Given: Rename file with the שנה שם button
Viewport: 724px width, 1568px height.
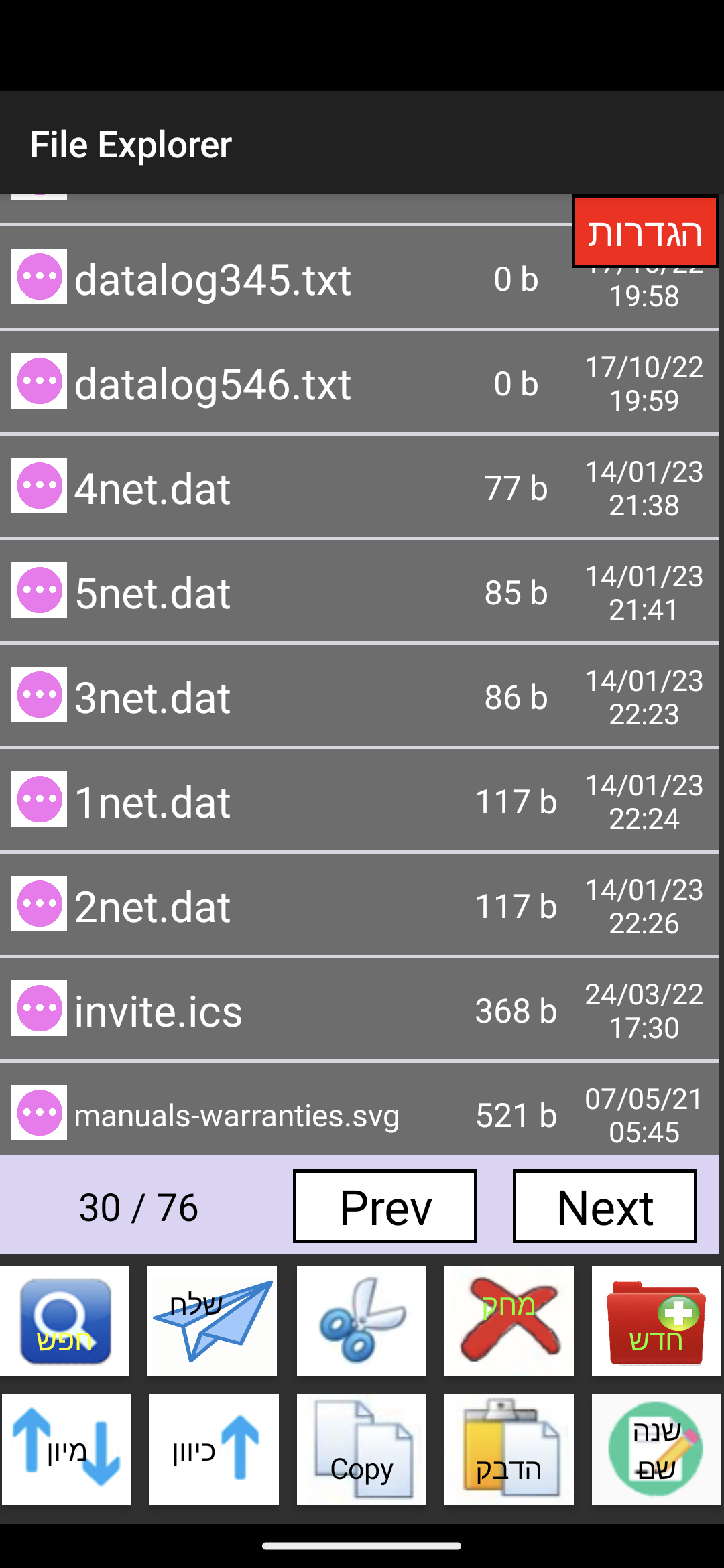Looking at the screenshot, I should (x=656, y=1449).
